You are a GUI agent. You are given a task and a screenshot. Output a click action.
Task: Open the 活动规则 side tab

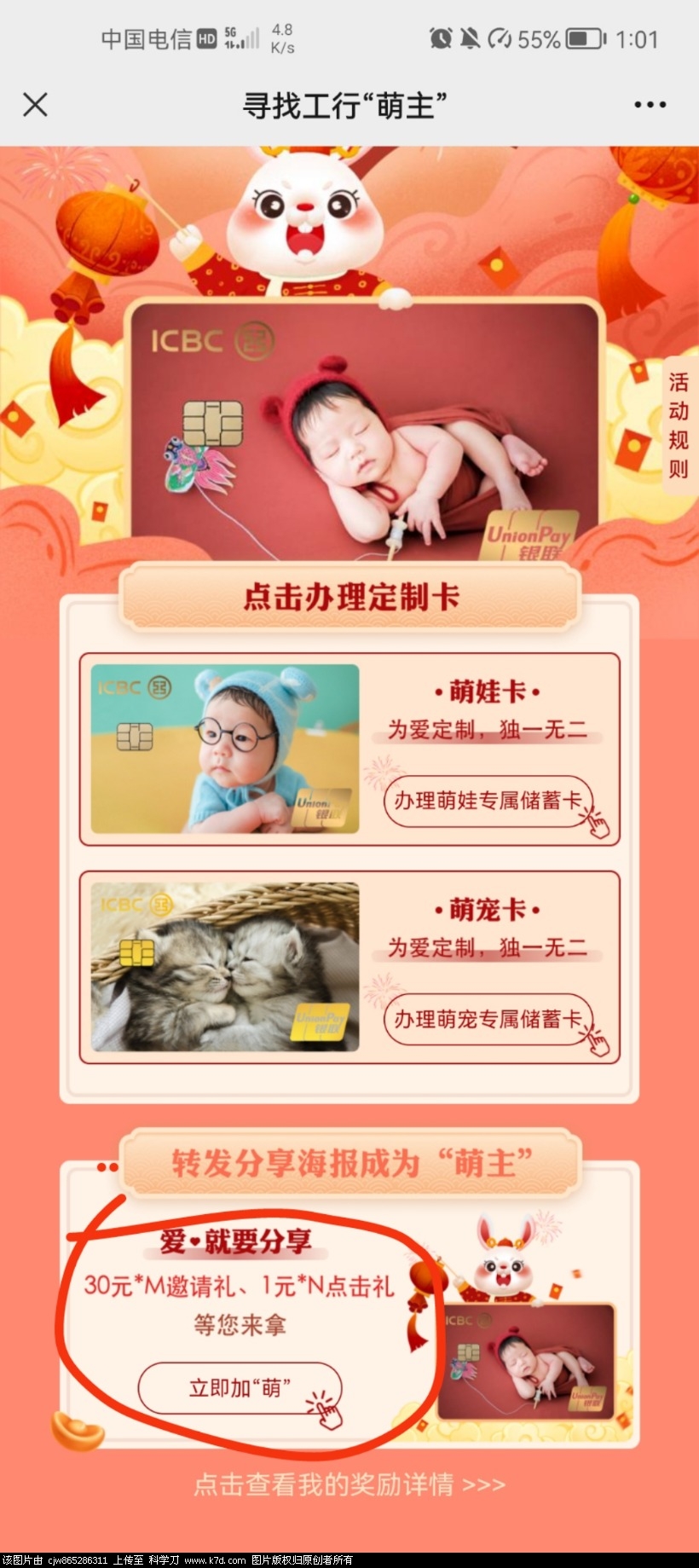pos(679,425)
